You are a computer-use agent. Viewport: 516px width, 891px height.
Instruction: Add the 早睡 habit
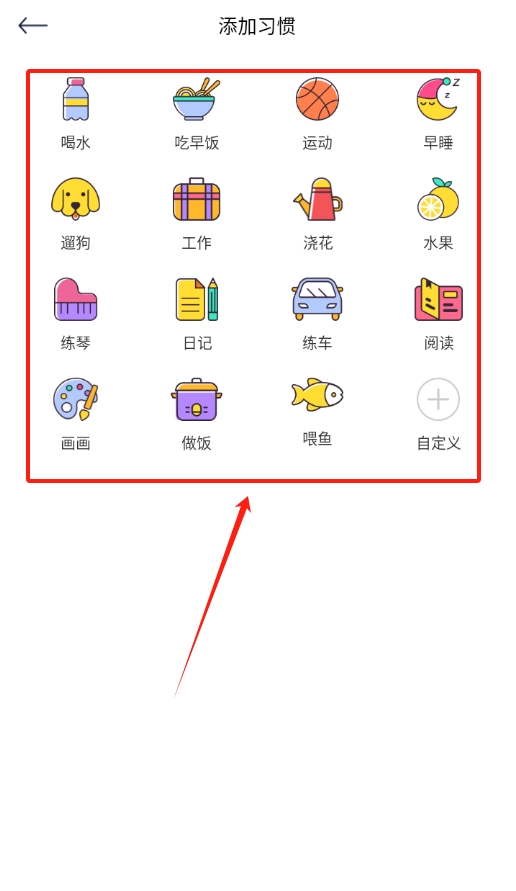coord(438,114)
